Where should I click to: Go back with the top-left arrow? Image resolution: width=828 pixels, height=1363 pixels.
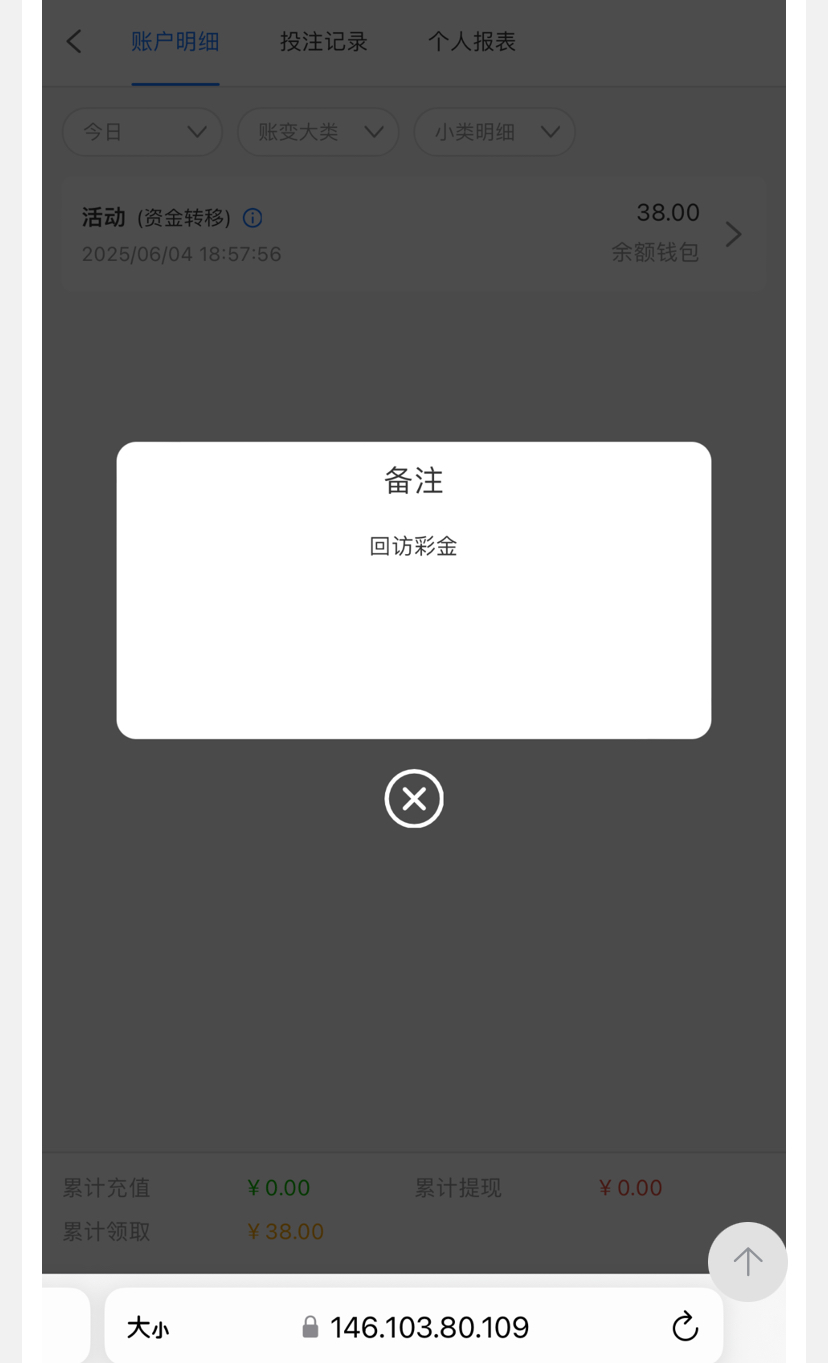coord(74,42)
